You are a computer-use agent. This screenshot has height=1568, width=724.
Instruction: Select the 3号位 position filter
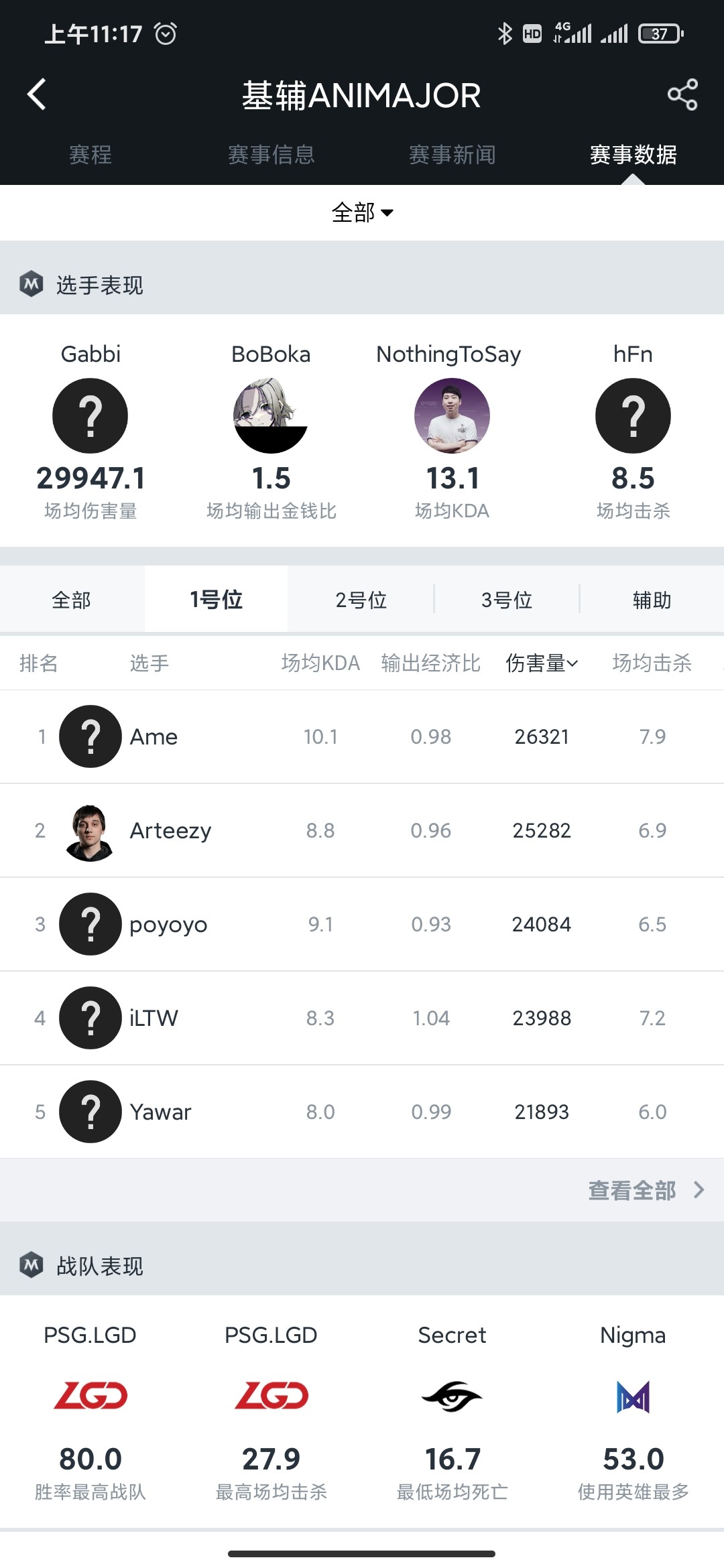[x=507, y=600]
